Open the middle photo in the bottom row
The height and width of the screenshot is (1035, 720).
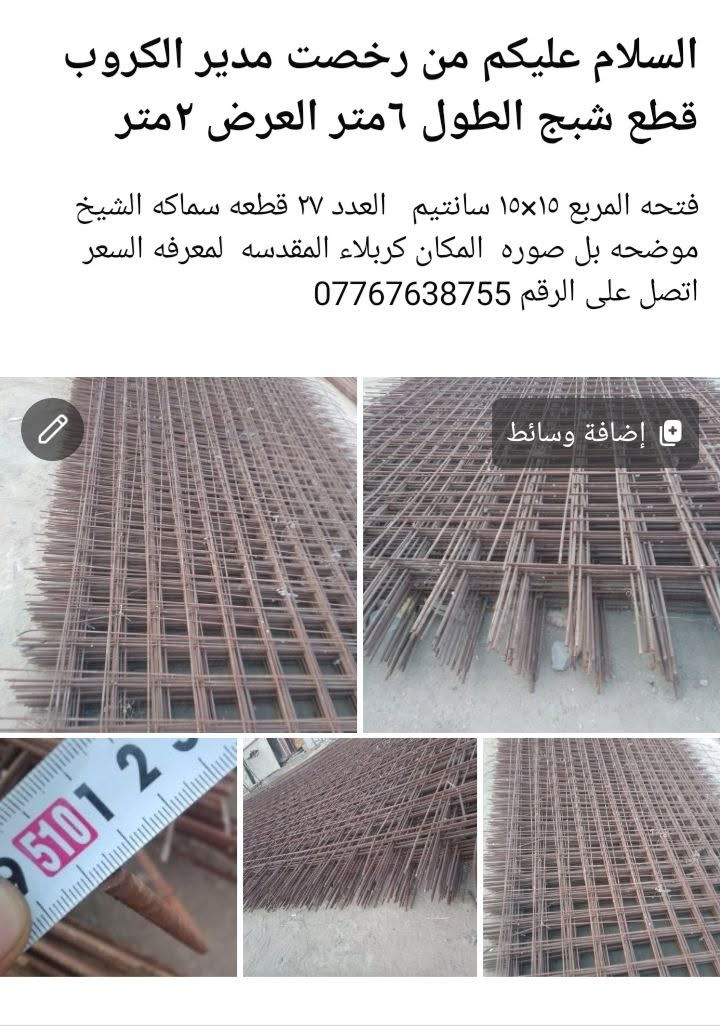(360, 857)
